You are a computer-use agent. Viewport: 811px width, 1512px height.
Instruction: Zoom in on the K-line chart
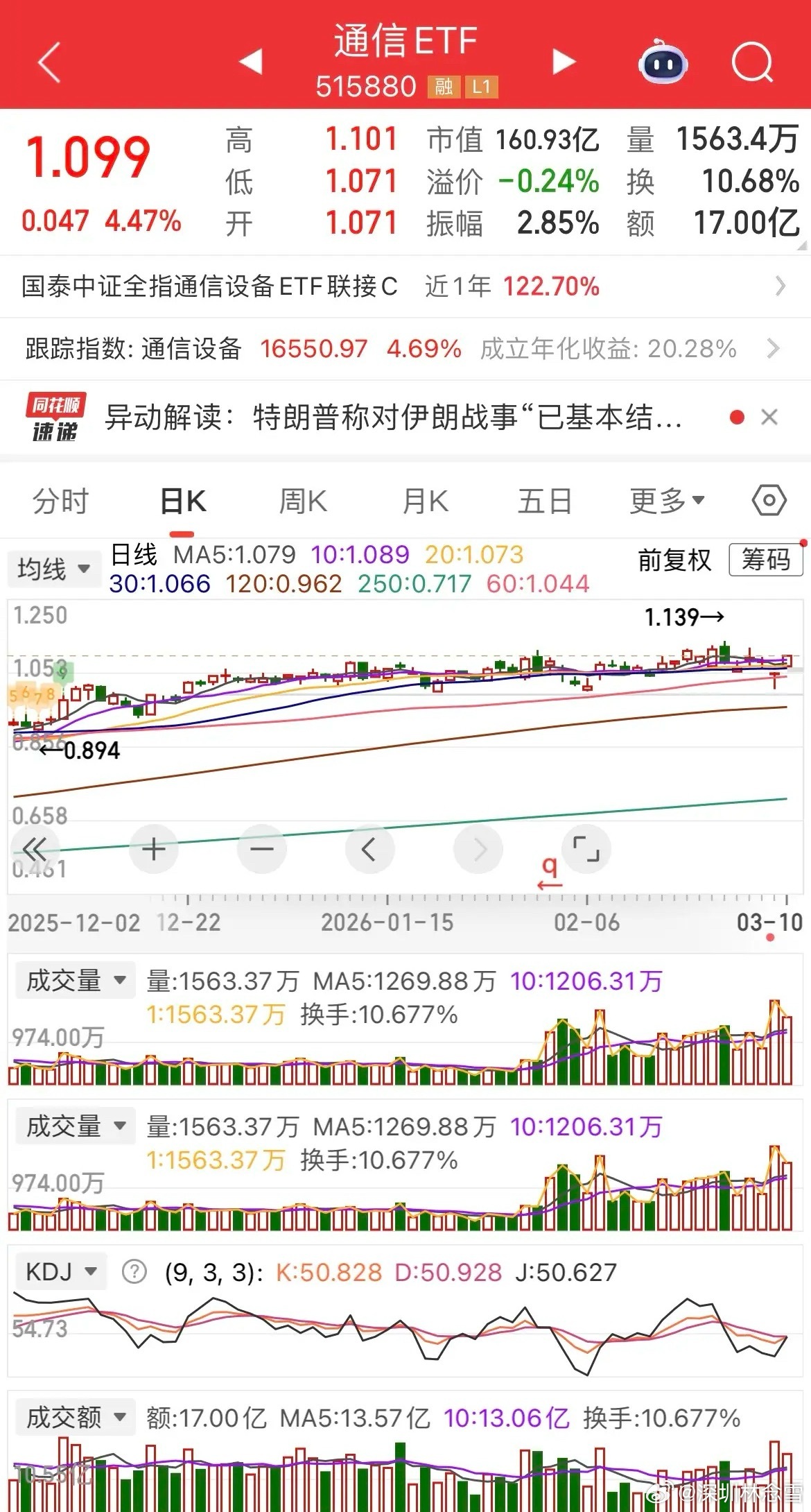pyautogui.click(x=154, y=848)
